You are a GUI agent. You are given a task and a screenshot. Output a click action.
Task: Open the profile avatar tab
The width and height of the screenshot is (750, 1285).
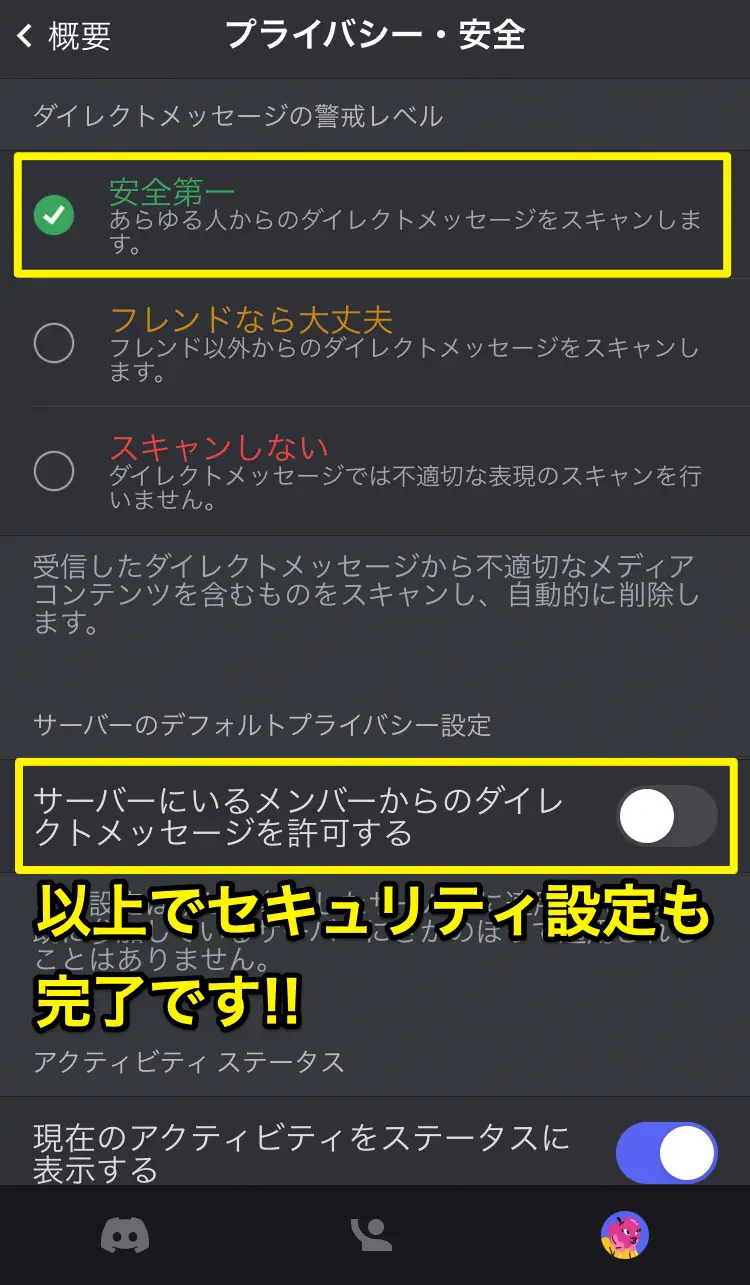click(x=625, y=1236)
